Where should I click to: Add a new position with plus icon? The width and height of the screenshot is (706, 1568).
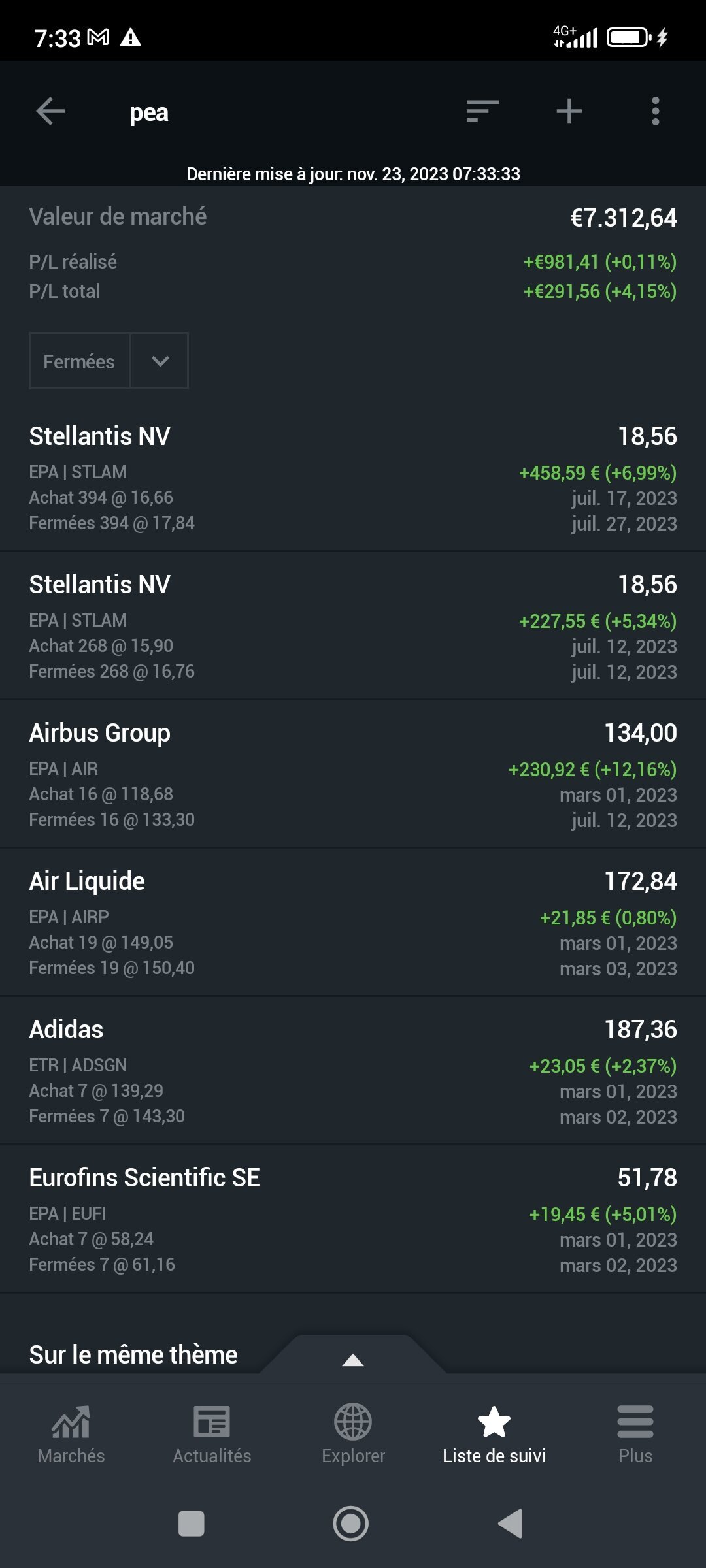coord(569,111)
